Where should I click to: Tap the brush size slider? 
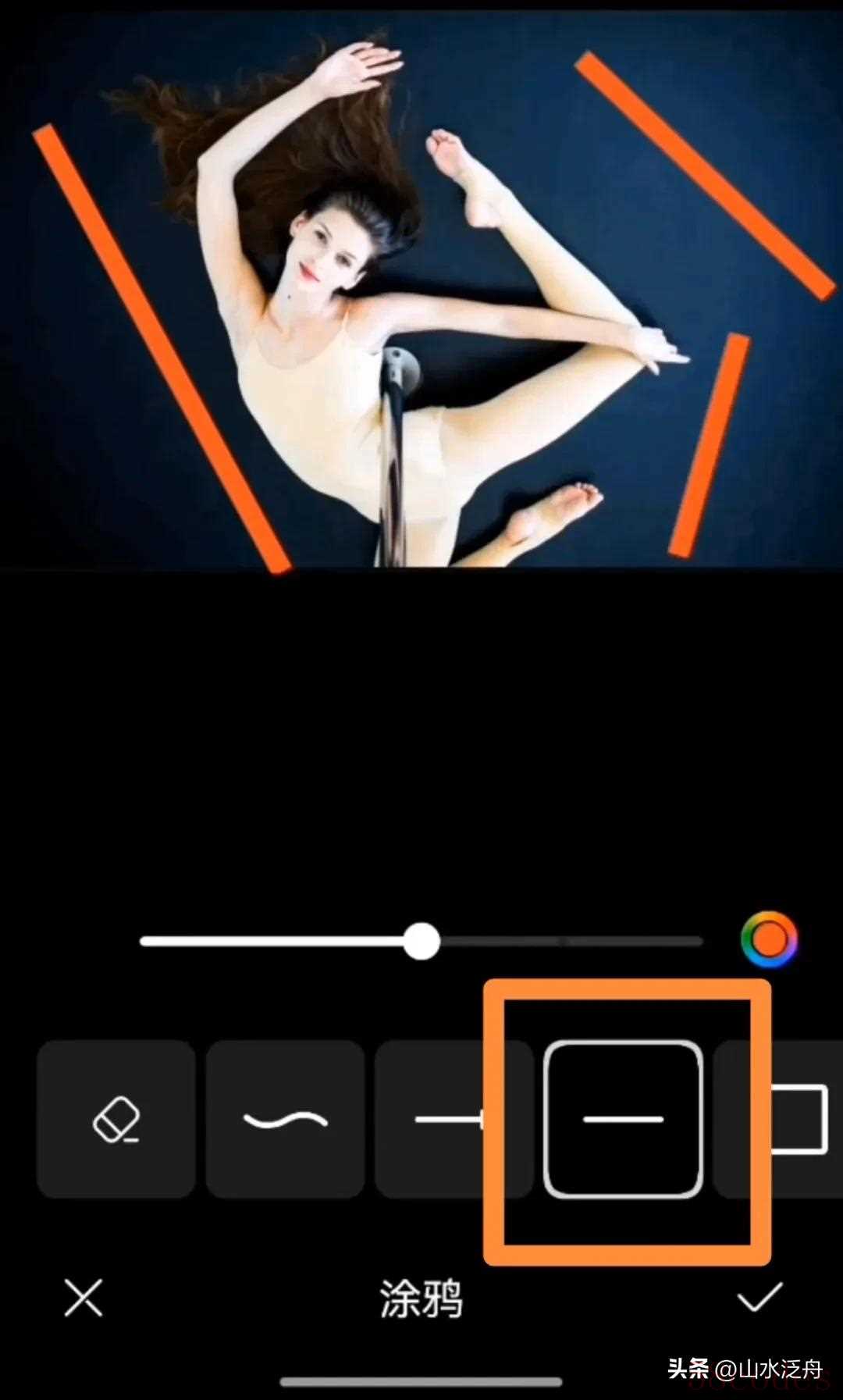pos(421,942)
